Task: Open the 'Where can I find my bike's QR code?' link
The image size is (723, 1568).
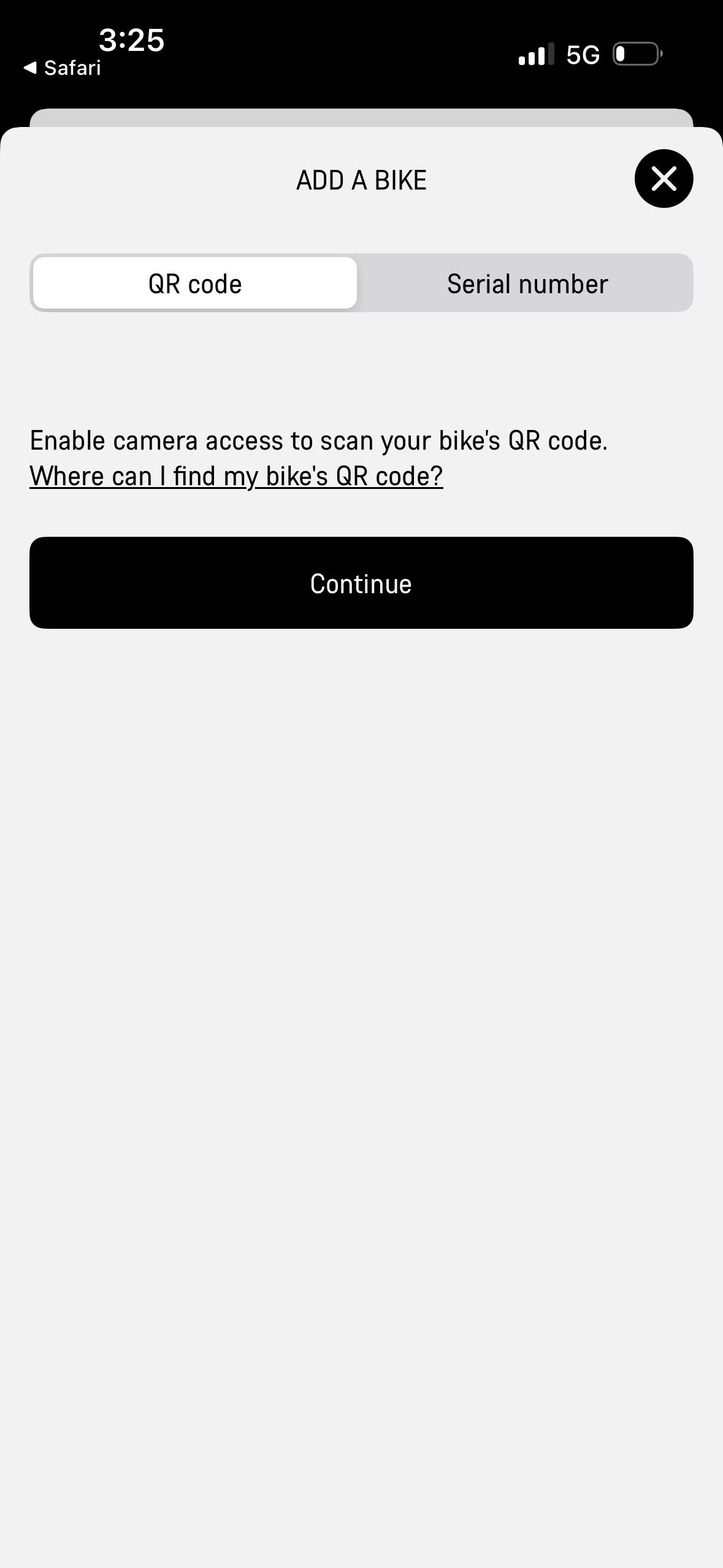Action: click(236, 476)
